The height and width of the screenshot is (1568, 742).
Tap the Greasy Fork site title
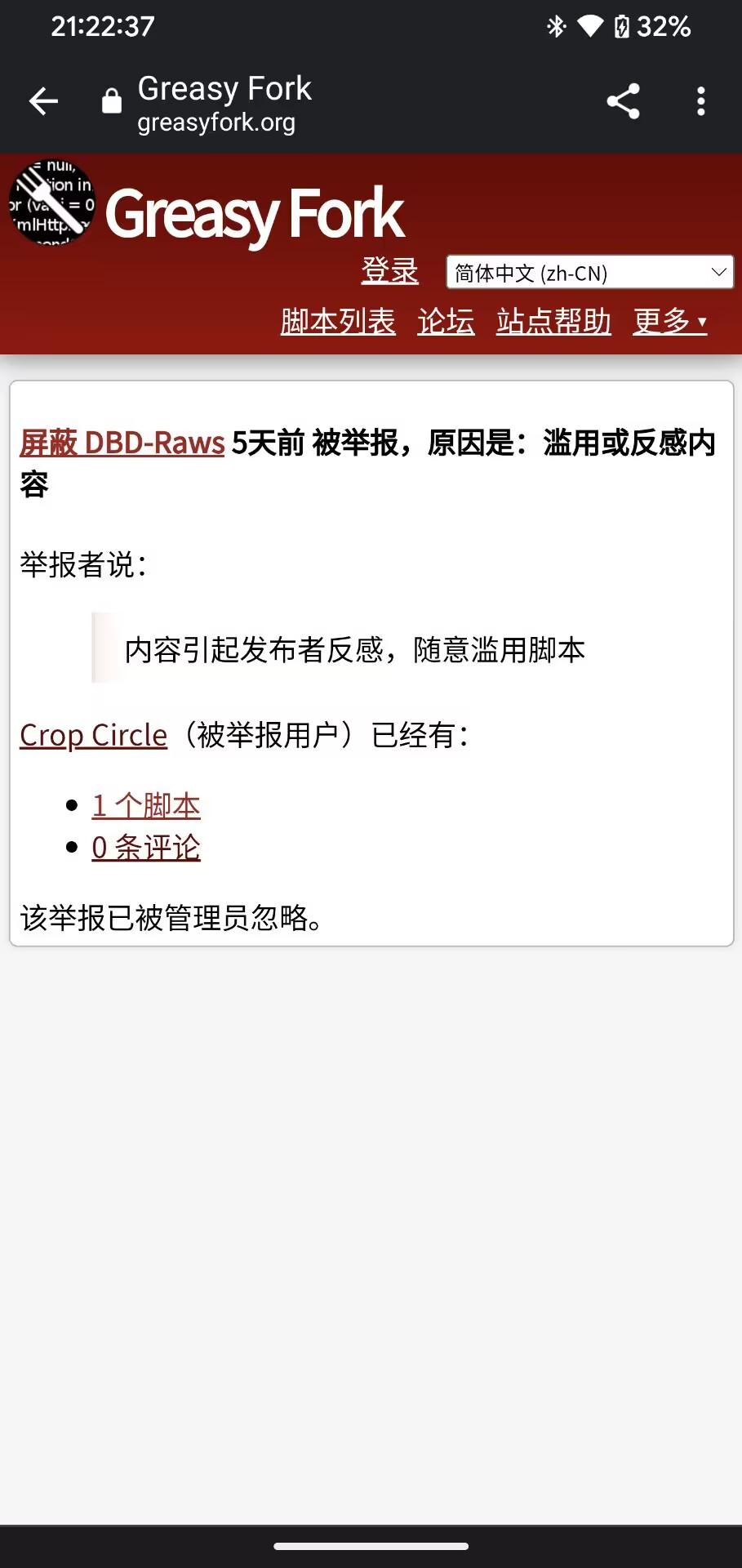[x=254, y=214]
